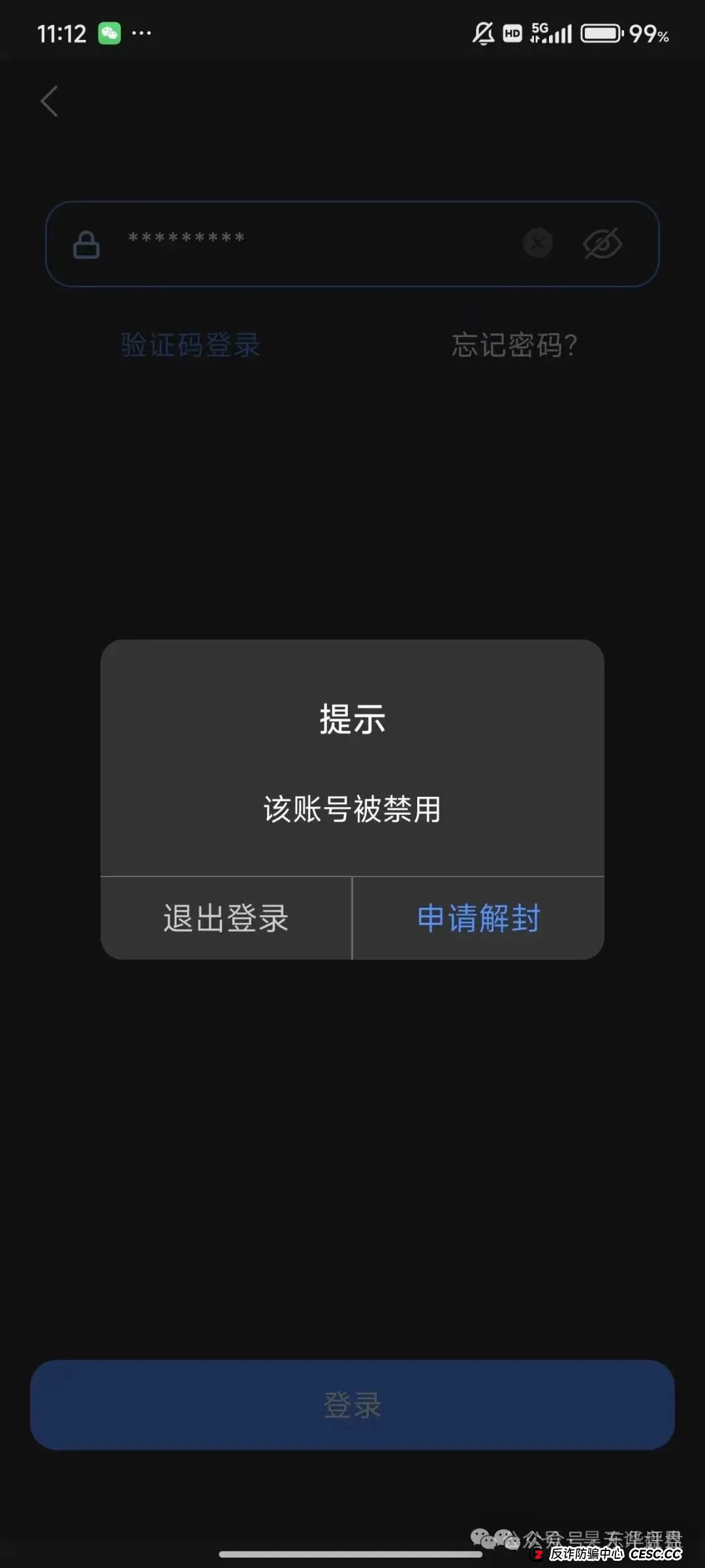The height and width of the screenshot is (1568, 705).
Task: Tap the time display to open clock
Action: pos(61,32)
